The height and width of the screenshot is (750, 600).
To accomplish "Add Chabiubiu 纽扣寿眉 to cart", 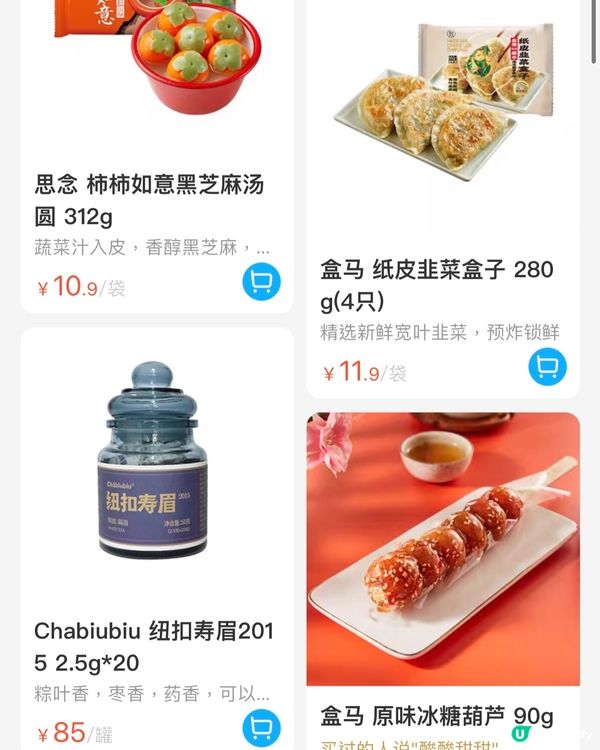I will click(x=261, y=726).
